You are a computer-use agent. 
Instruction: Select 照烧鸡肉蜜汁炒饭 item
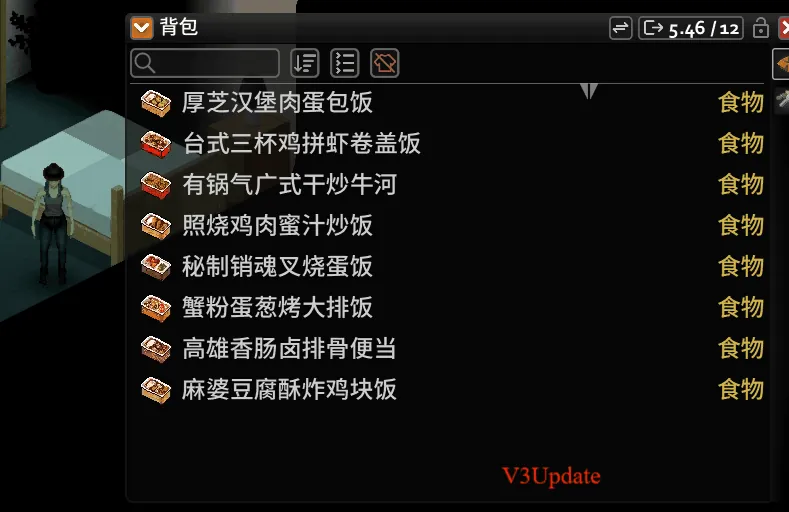277,225
